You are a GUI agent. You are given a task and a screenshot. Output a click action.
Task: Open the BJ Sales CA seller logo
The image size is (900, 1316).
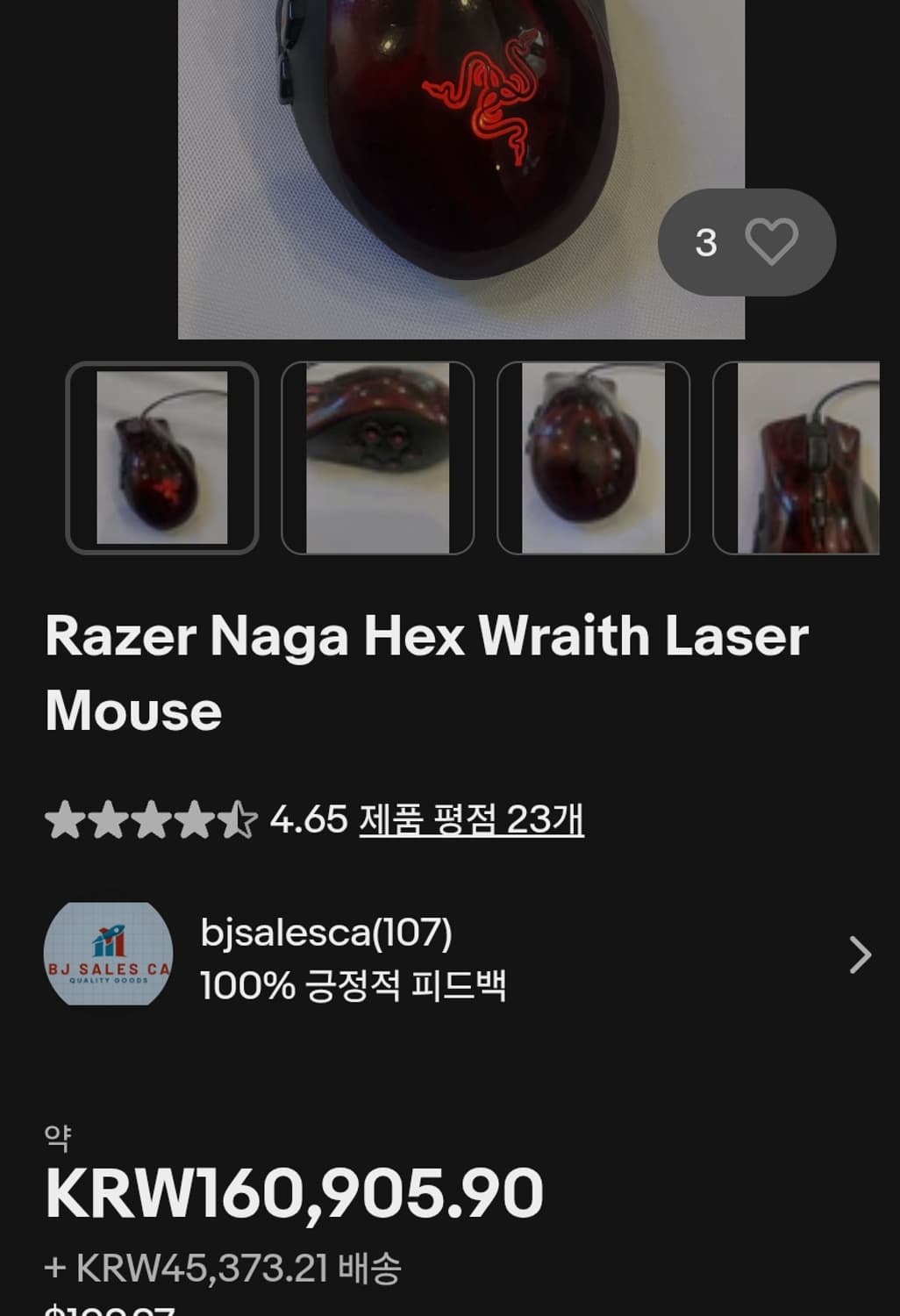tap(110, 952)
